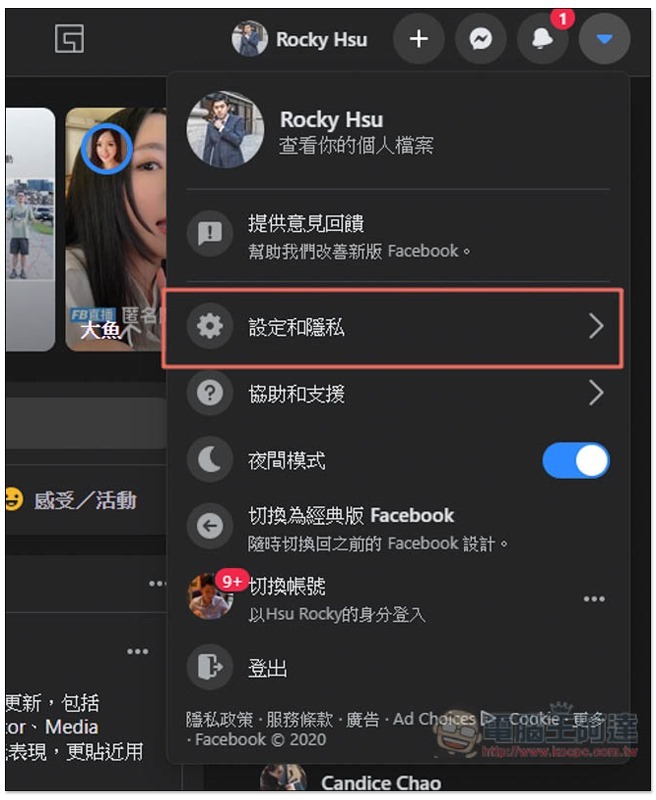
Task: Open the 大魚 story card
Action: (115, 230)
